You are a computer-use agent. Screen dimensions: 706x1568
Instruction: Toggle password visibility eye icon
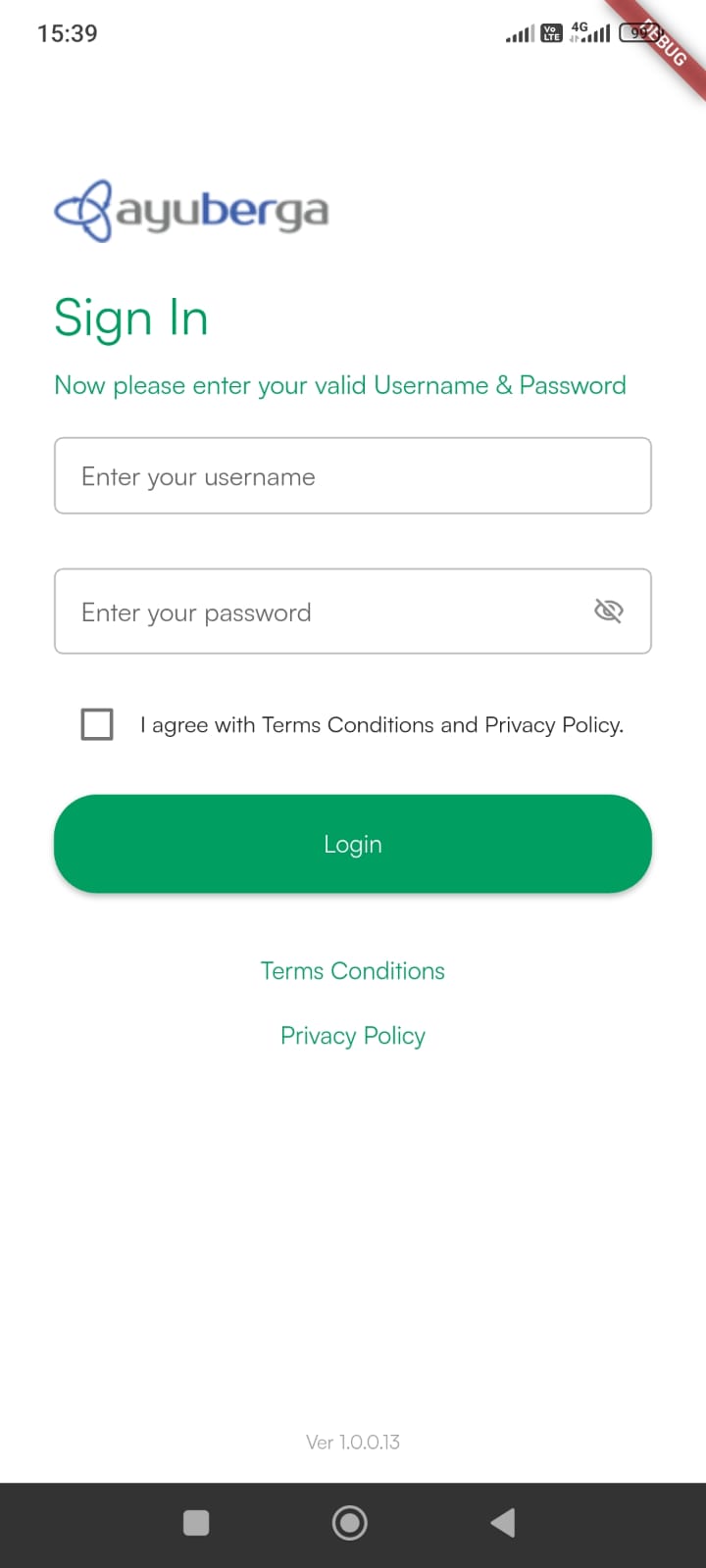pos(608,612)
